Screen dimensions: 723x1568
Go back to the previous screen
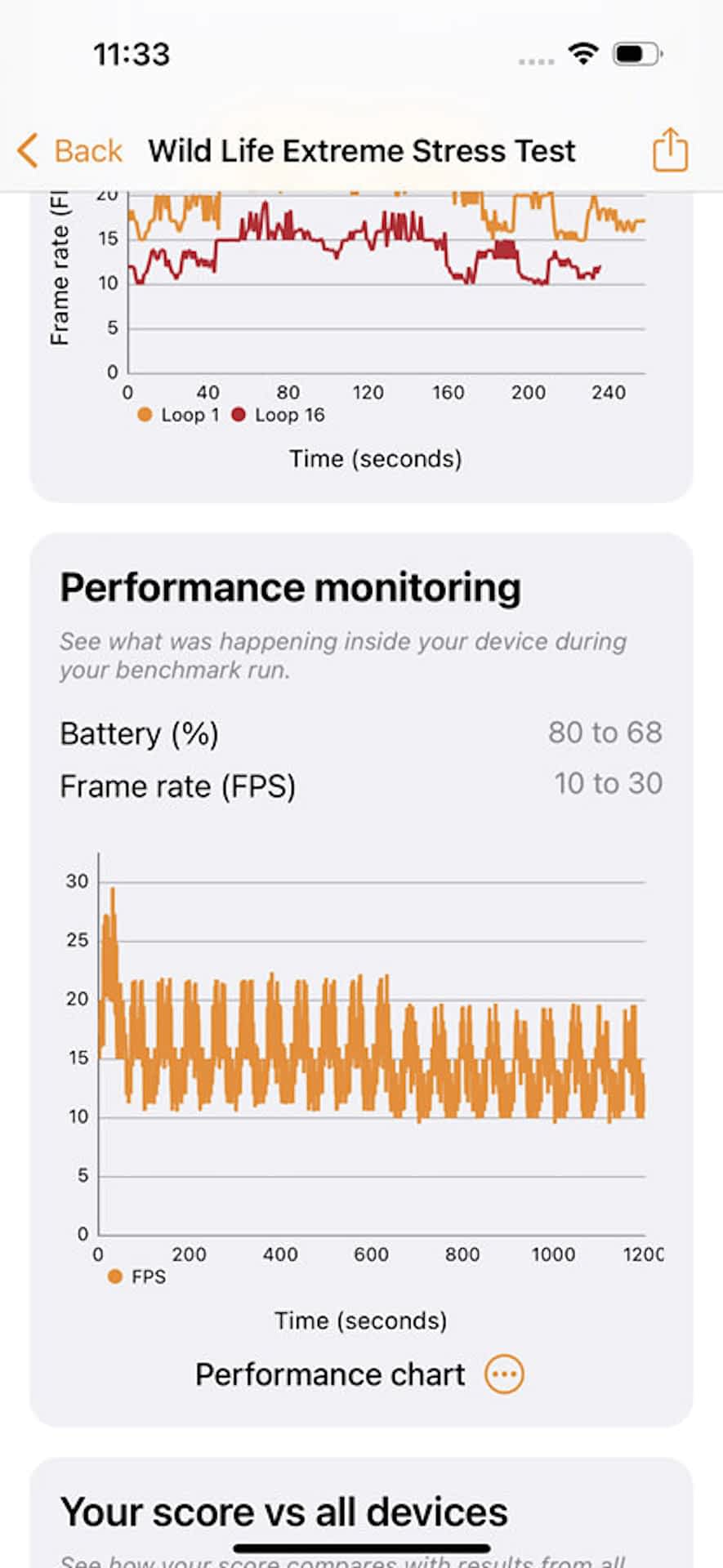(x=69, y=151)
